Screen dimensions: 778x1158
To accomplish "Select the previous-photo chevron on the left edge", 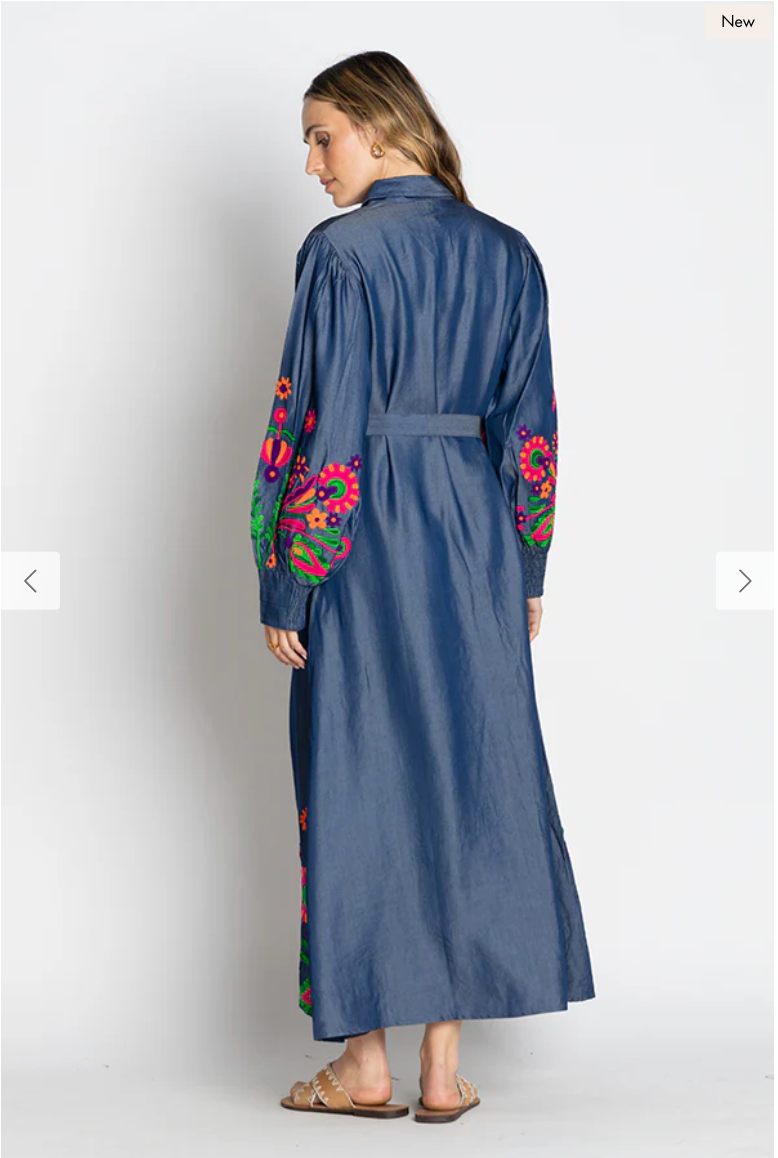I will (x=31, y=580).
